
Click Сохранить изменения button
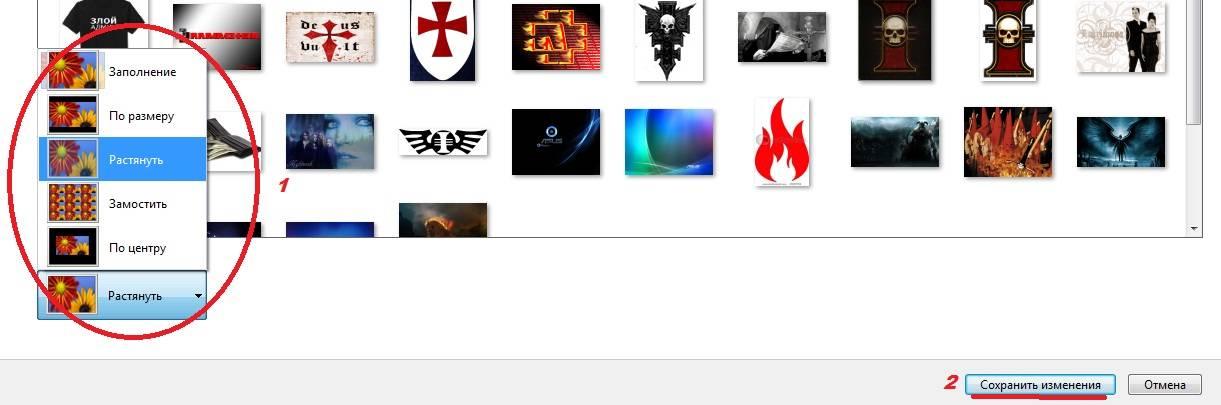1040,385
